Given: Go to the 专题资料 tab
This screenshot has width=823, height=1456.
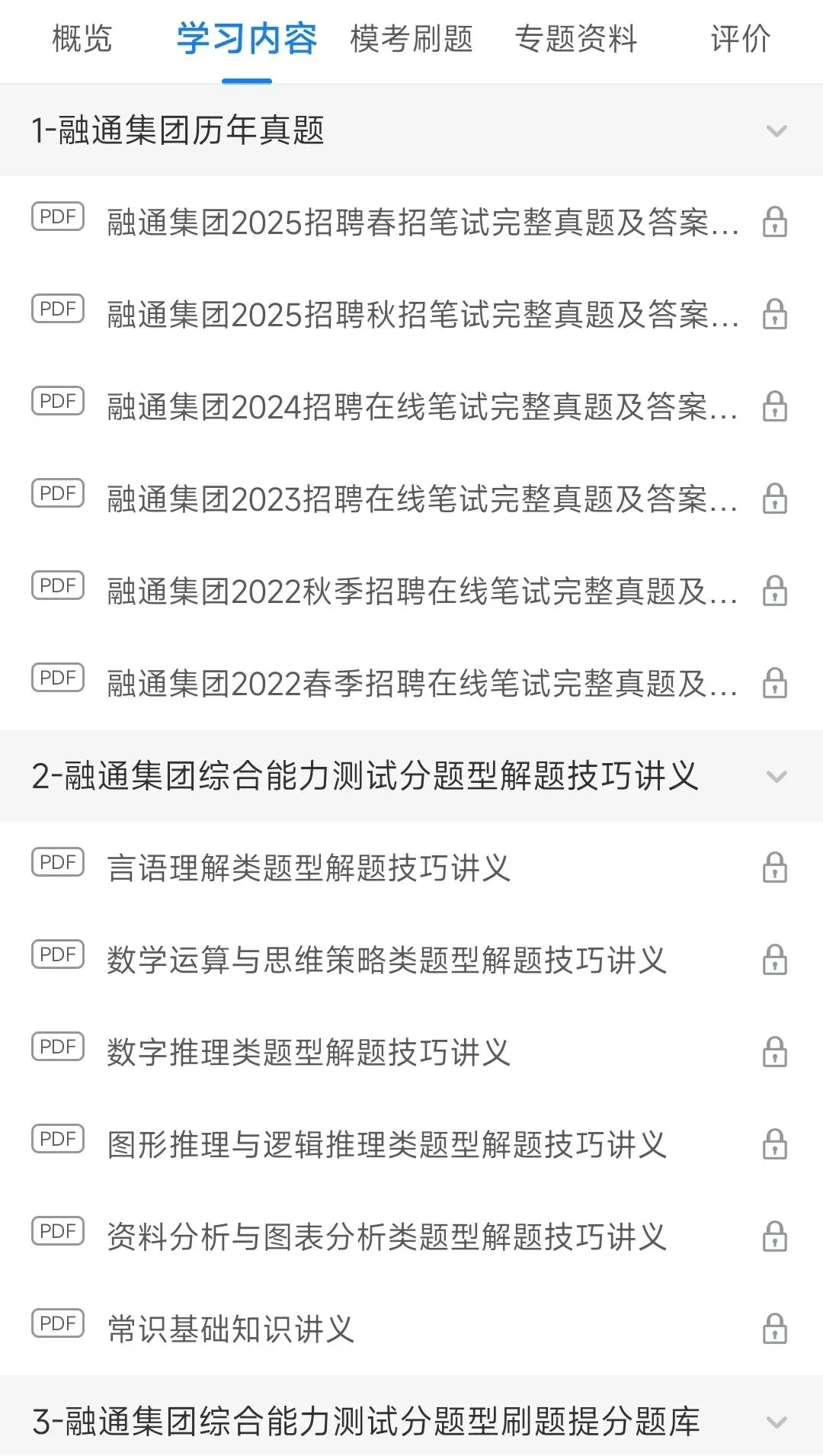Looking at the screenshot, I should [576, 39].
